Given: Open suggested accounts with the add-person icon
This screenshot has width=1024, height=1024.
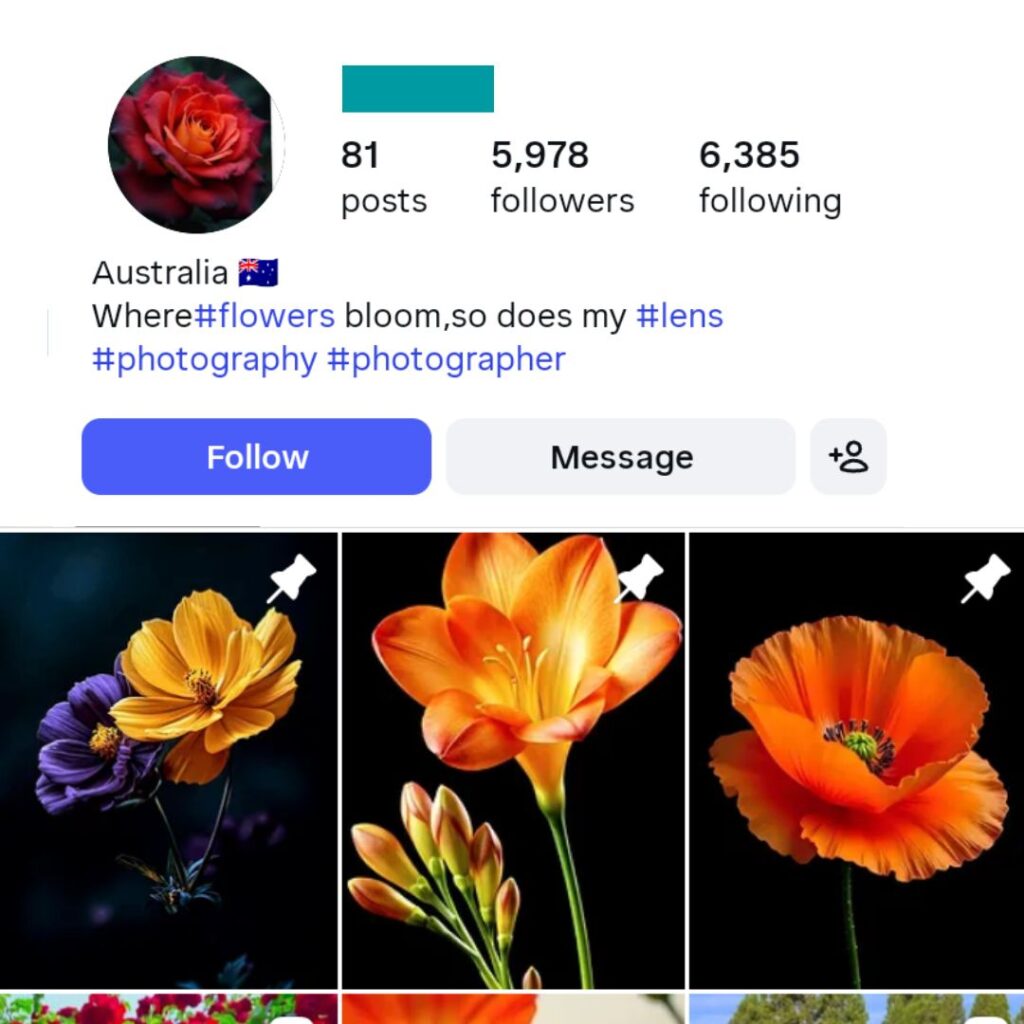Looking at the screenshot, I should coord(848,456).
